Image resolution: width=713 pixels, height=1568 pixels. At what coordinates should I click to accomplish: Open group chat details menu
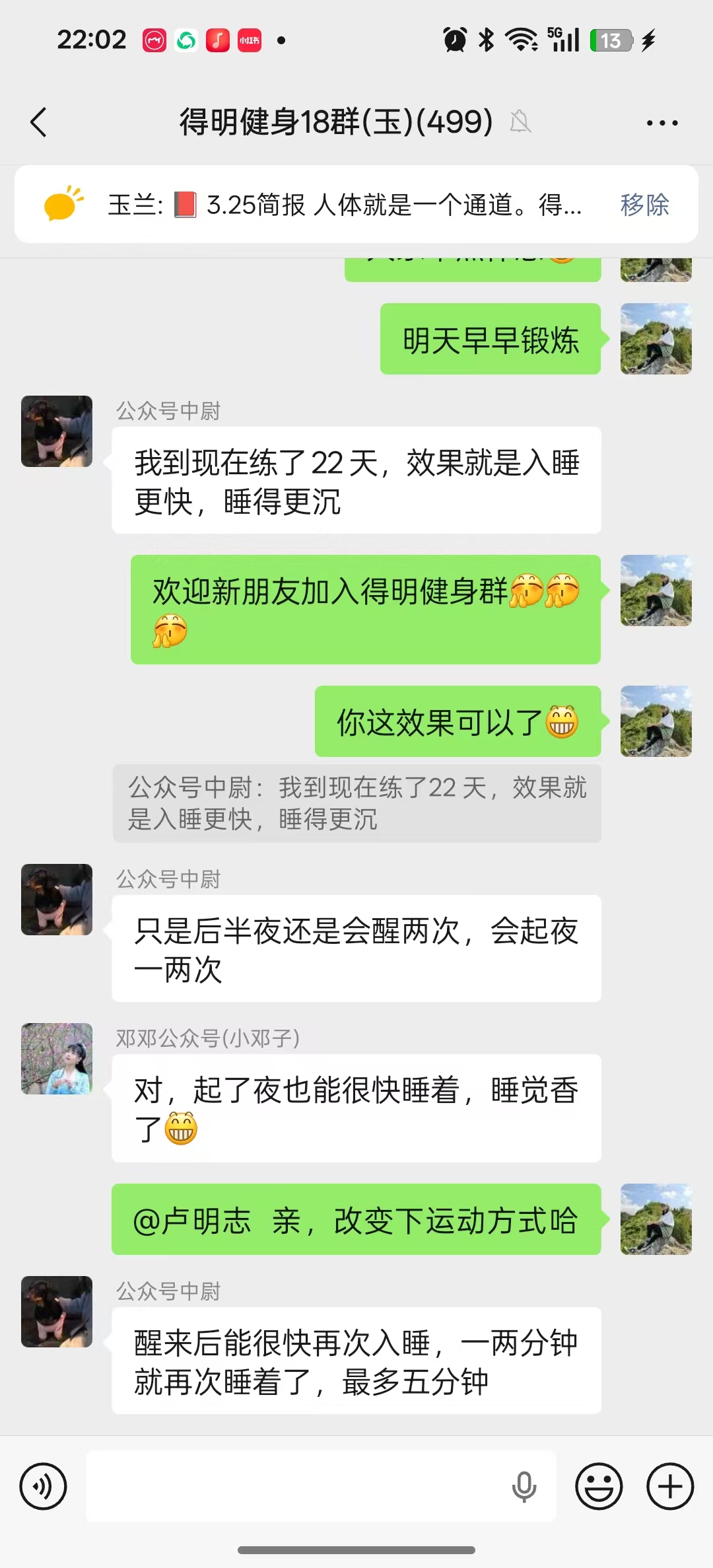(662, 123)
